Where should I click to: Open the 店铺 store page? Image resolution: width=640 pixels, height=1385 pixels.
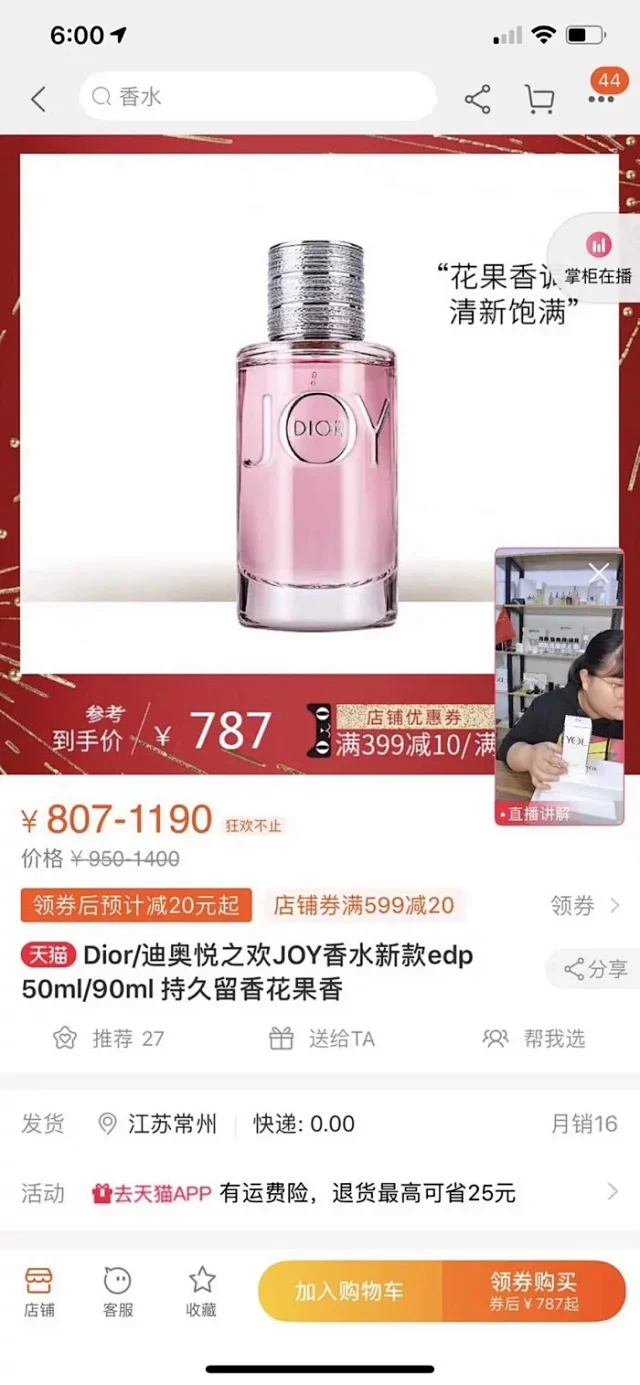[39, 1291]
